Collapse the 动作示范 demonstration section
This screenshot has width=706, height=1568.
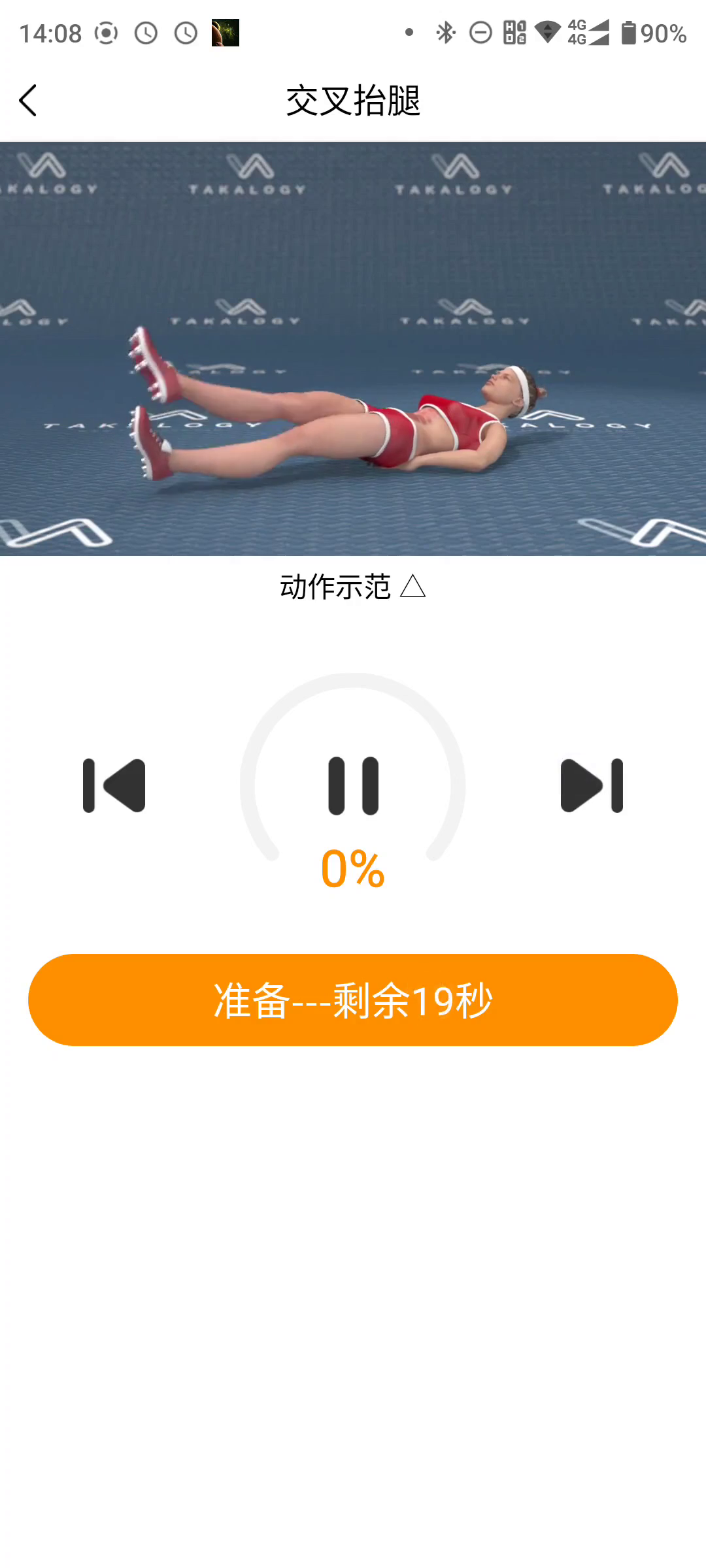(353, 587)
